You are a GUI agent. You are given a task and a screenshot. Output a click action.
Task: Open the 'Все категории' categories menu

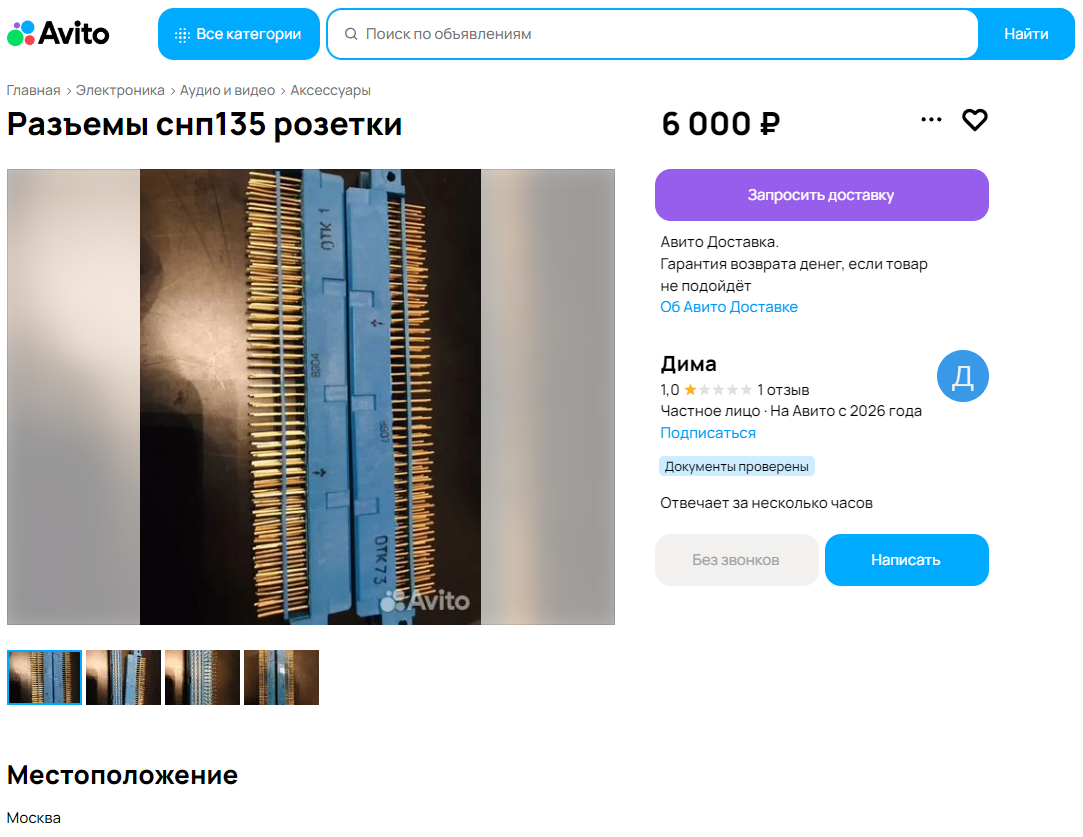pos(239,34)
